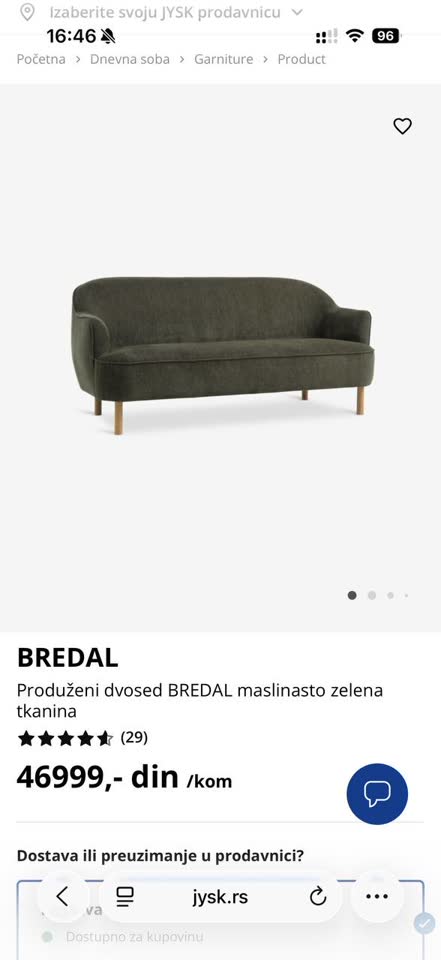441x960 pixels.
Task: Open the chat support bubble
Action: point(377,793)
